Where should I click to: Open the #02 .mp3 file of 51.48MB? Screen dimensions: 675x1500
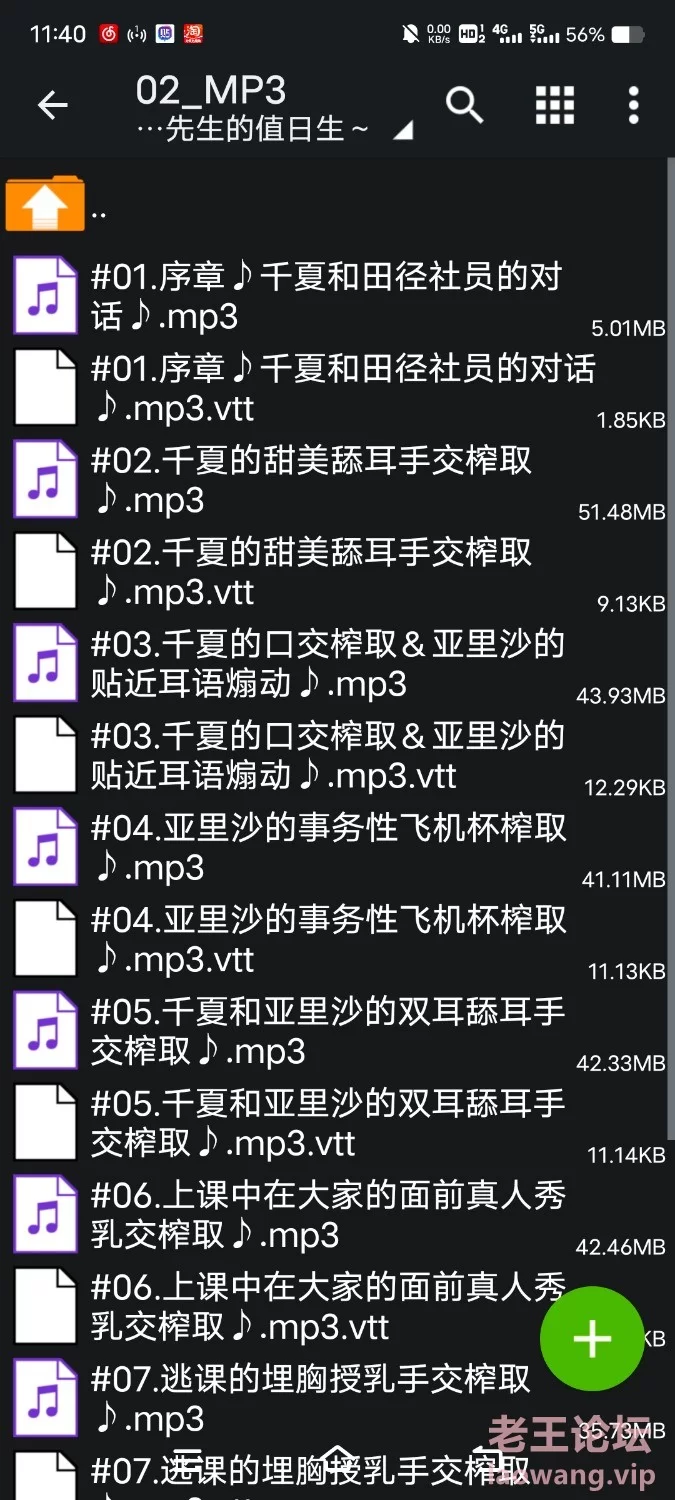[x=337, y=480]
